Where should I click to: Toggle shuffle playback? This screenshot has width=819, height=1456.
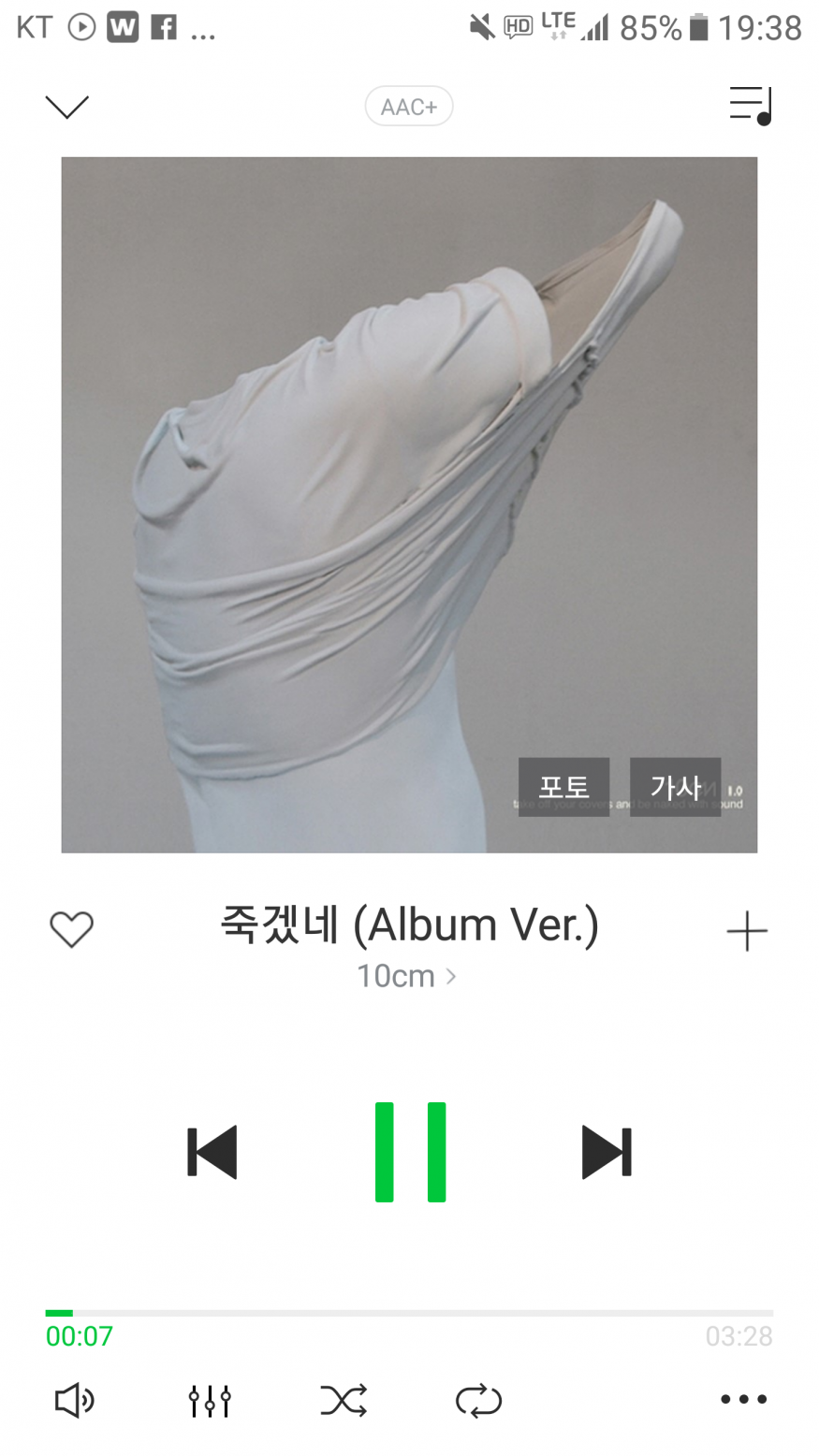[x=344, y=1401]
